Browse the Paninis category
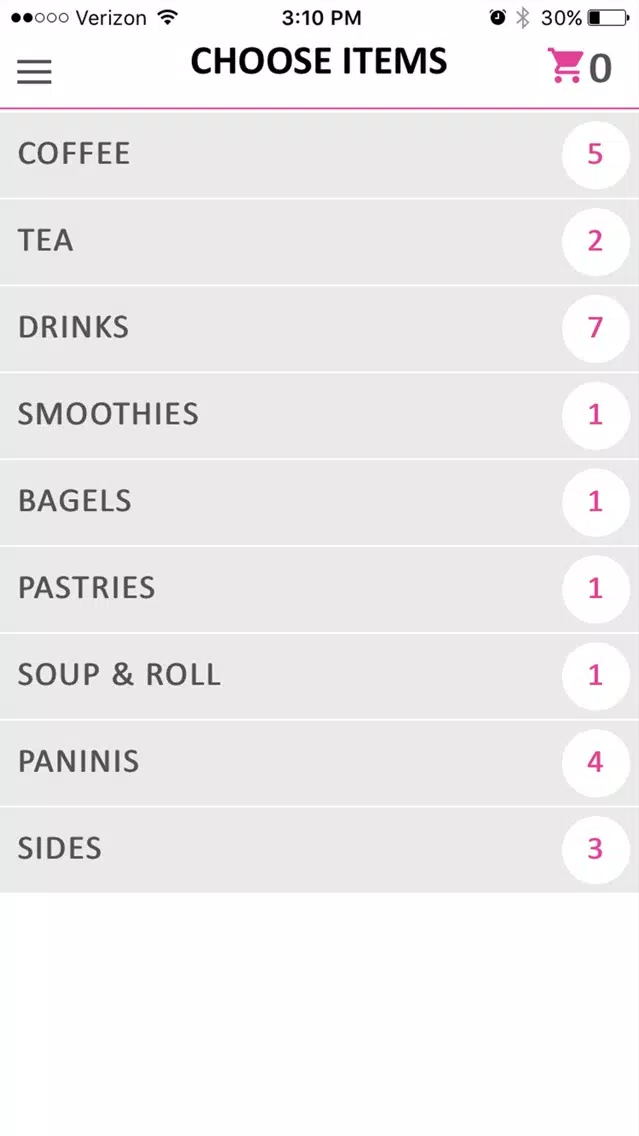This screenshot has height=1136, width=639. point(320,763)
